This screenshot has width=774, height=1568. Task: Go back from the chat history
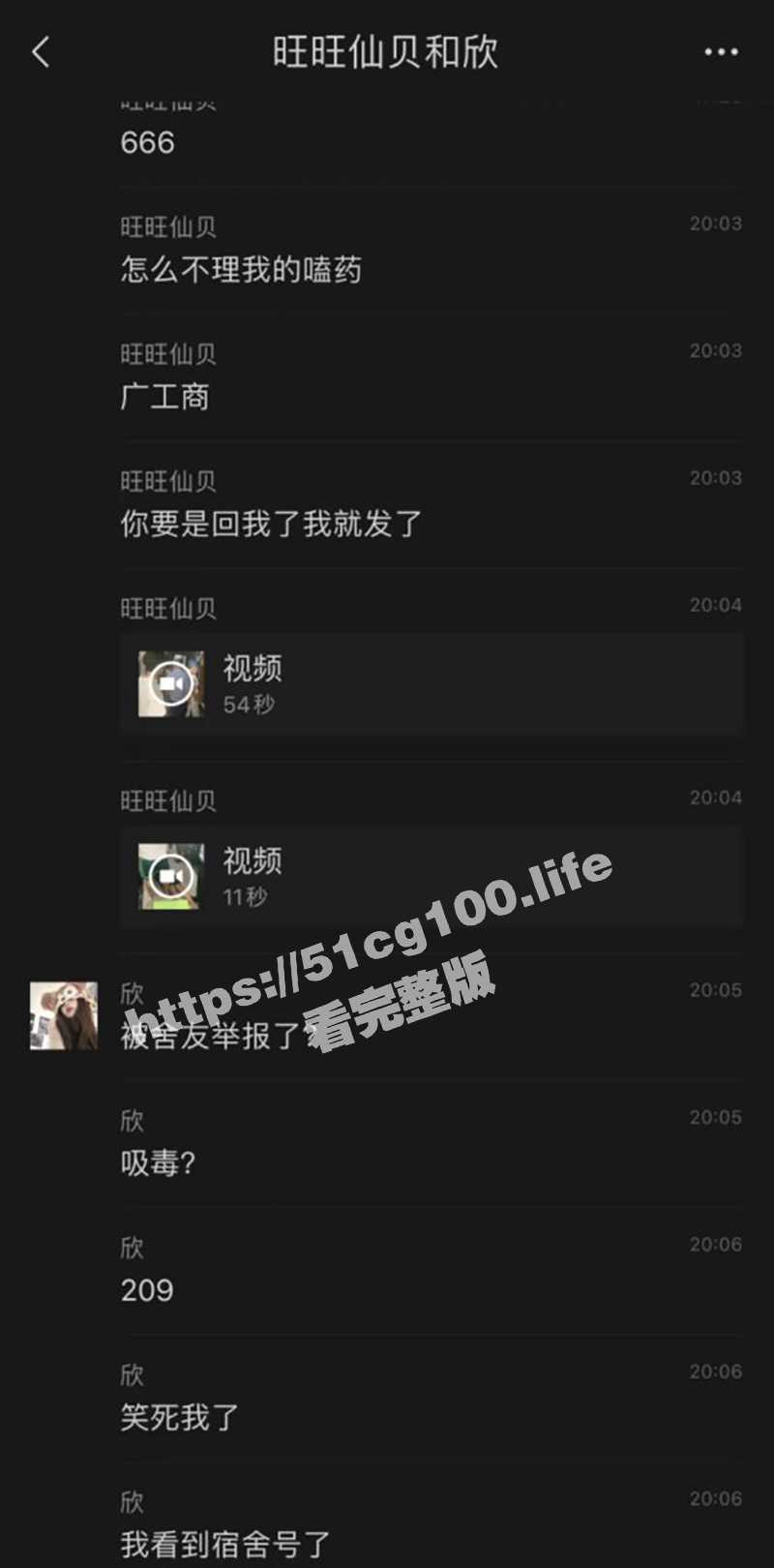pyautogui.click(x=41, y=52)
